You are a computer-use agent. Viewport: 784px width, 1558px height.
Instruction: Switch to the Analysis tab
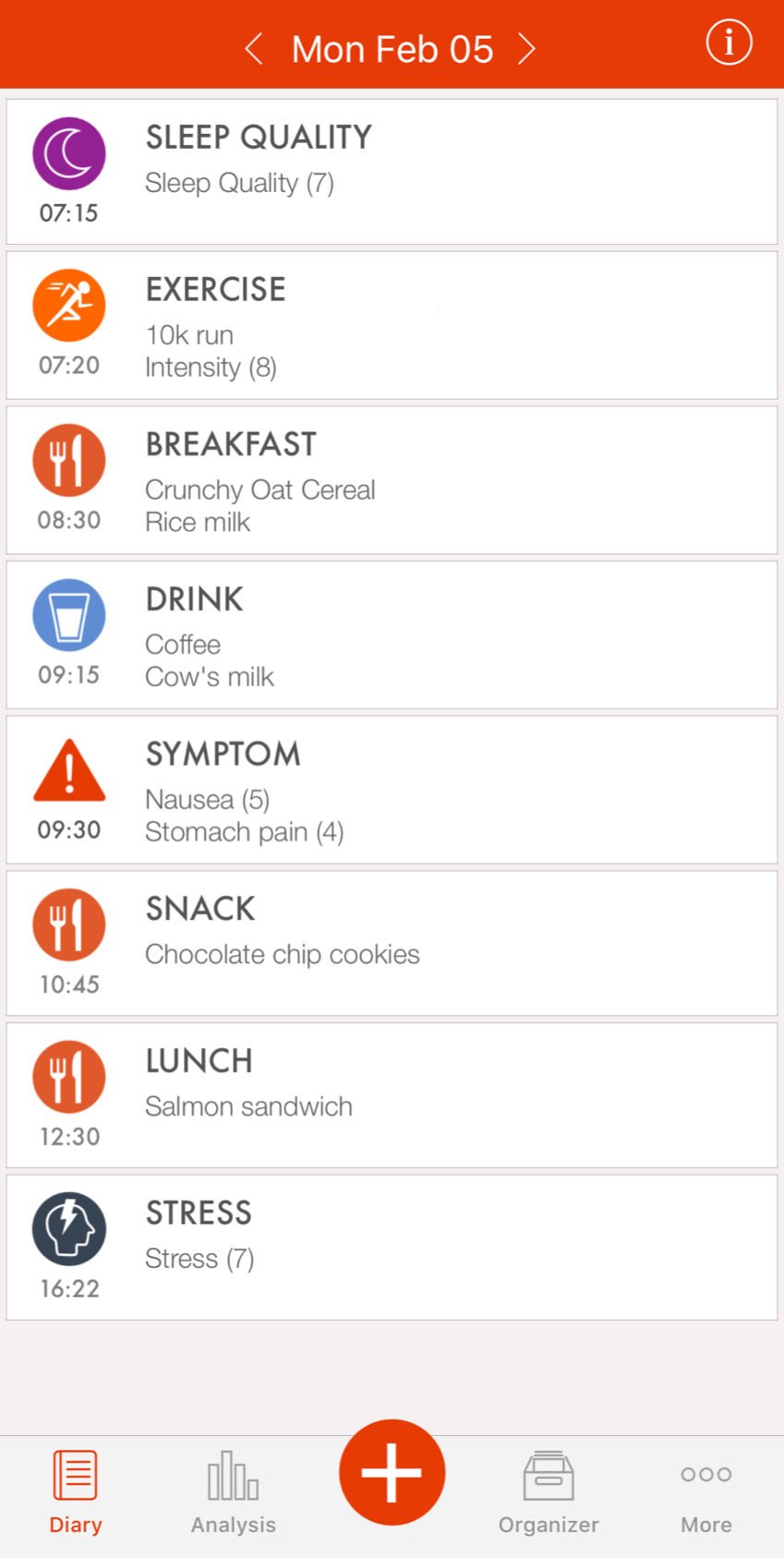click(234, 1492)
